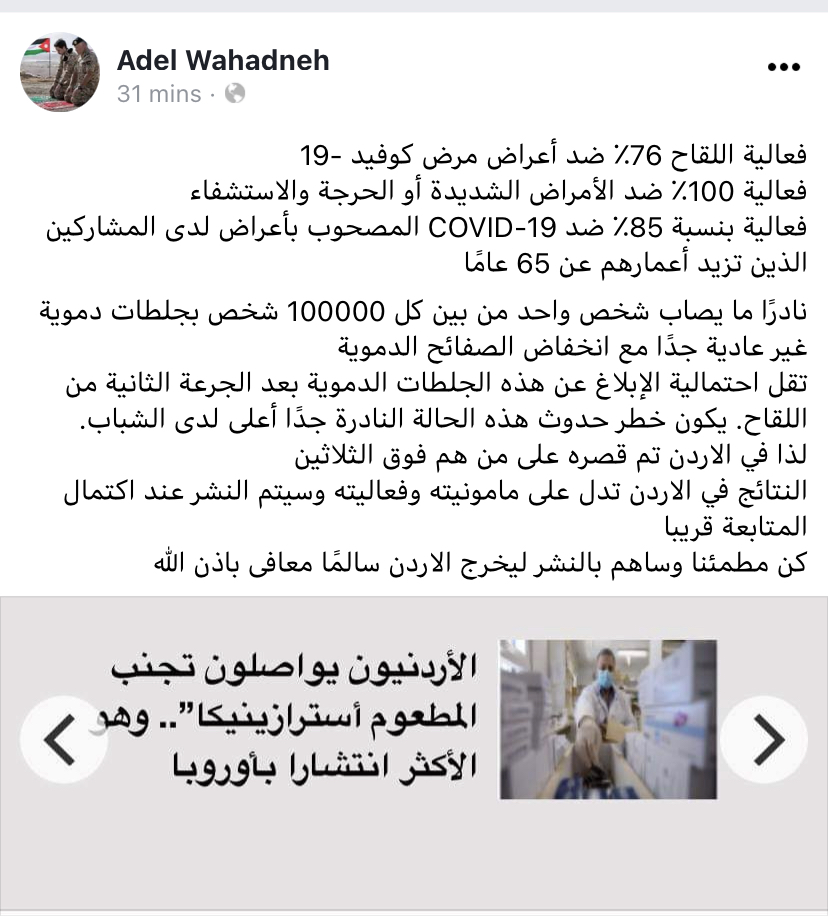
Task: Open Adel Wahadneh's profile from the name
Action: coord(223,60)
